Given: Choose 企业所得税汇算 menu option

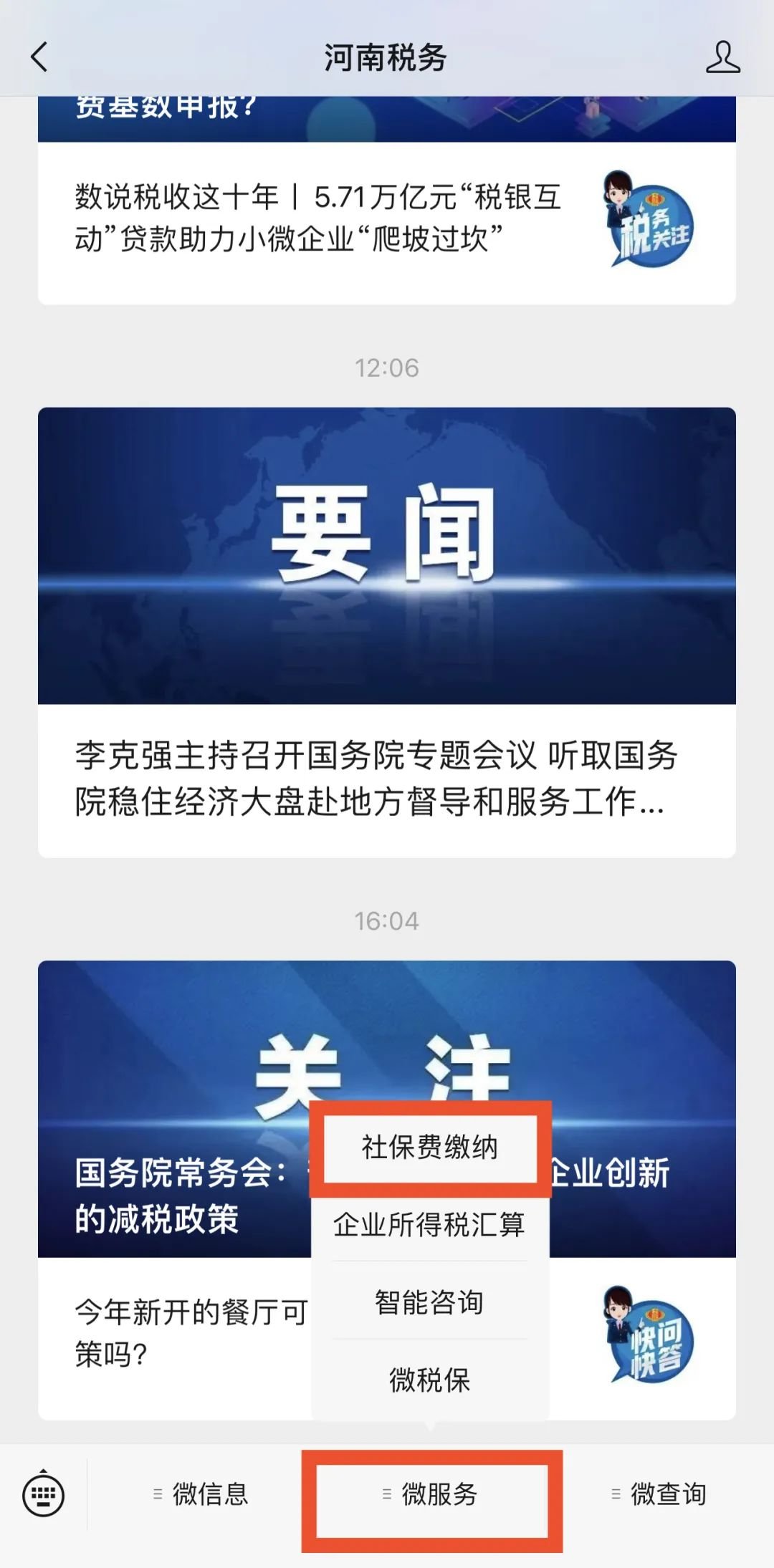Looking at the screenshot, I should tap(429, 1225).
